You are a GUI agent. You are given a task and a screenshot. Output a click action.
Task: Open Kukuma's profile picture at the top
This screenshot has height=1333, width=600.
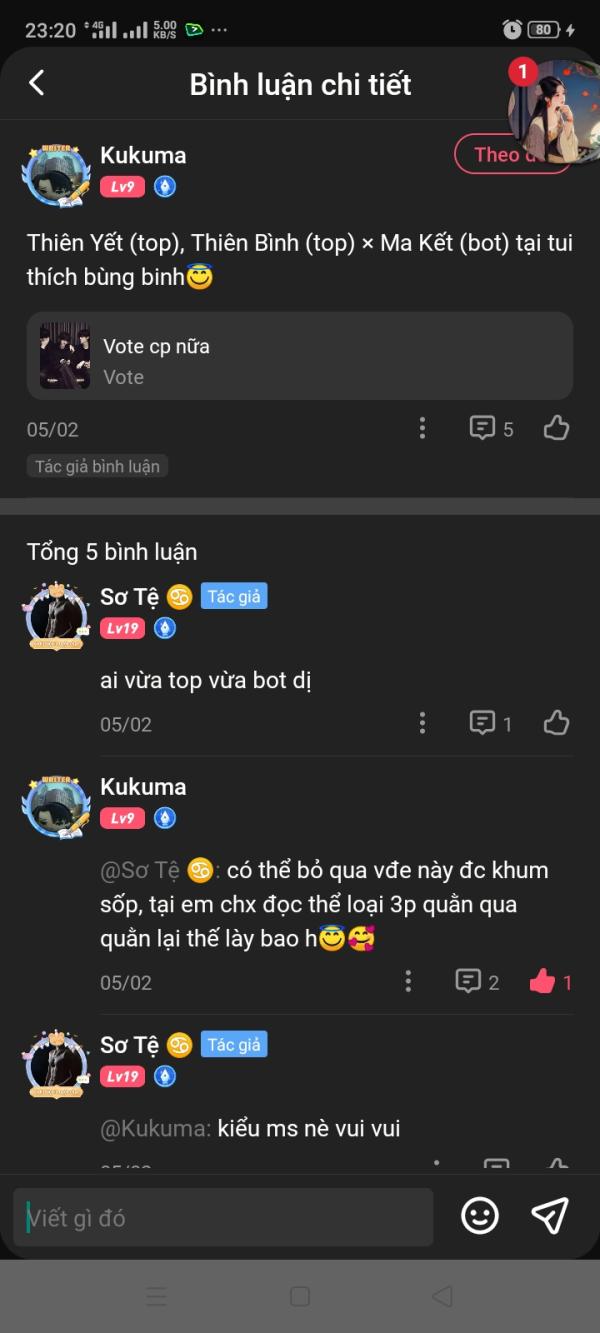57,177
